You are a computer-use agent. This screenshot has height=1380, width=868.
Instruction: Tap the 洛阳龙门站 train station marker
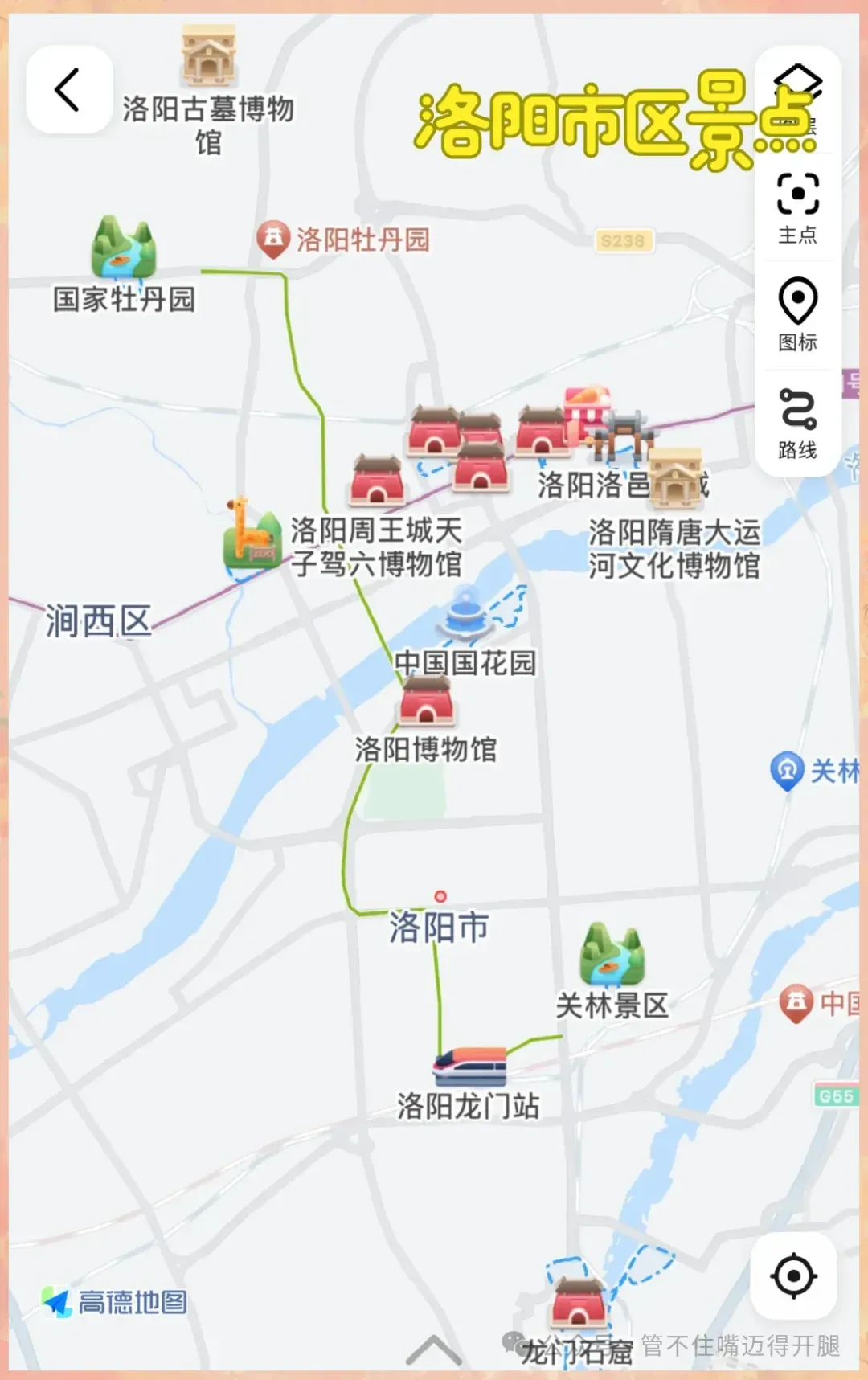pyautogui.click(x=470, y=1066)
